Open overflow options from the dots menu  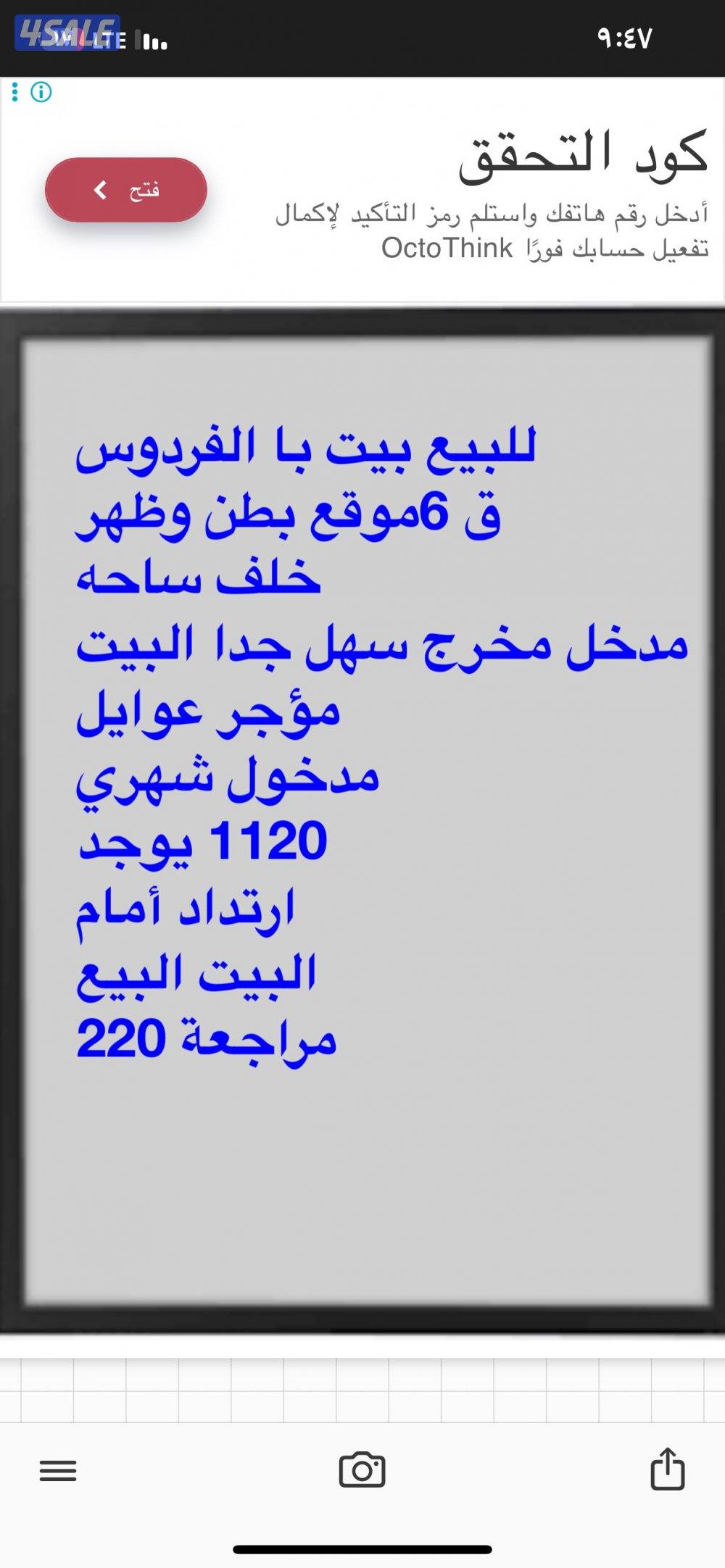[14, 93]
